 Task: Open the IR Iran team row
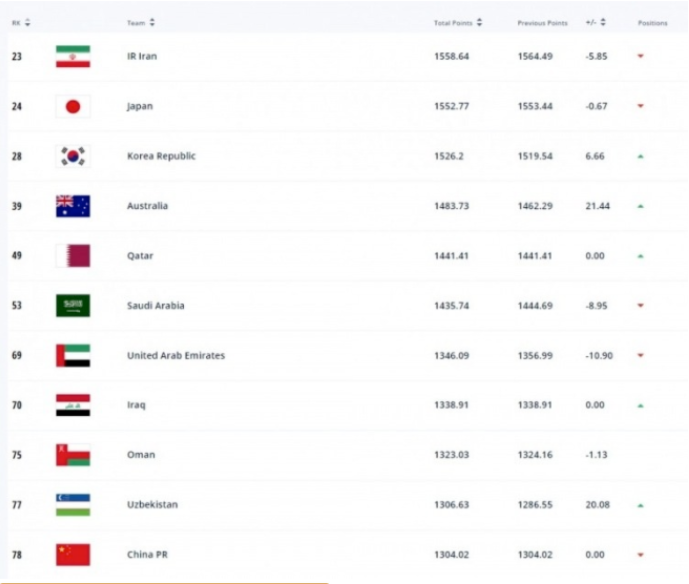(142, 56)
